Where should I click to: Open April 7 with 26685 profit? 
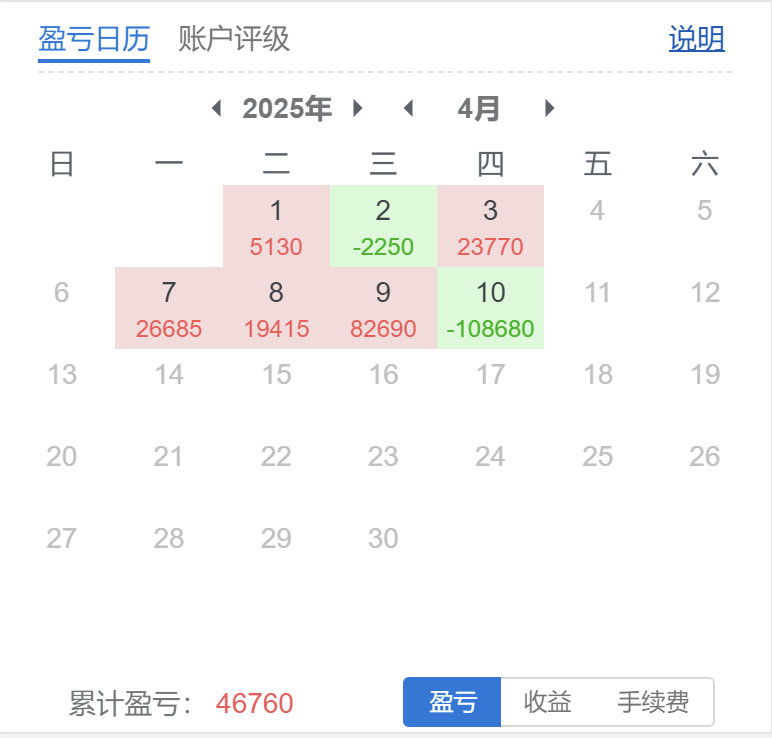(168, 309)
